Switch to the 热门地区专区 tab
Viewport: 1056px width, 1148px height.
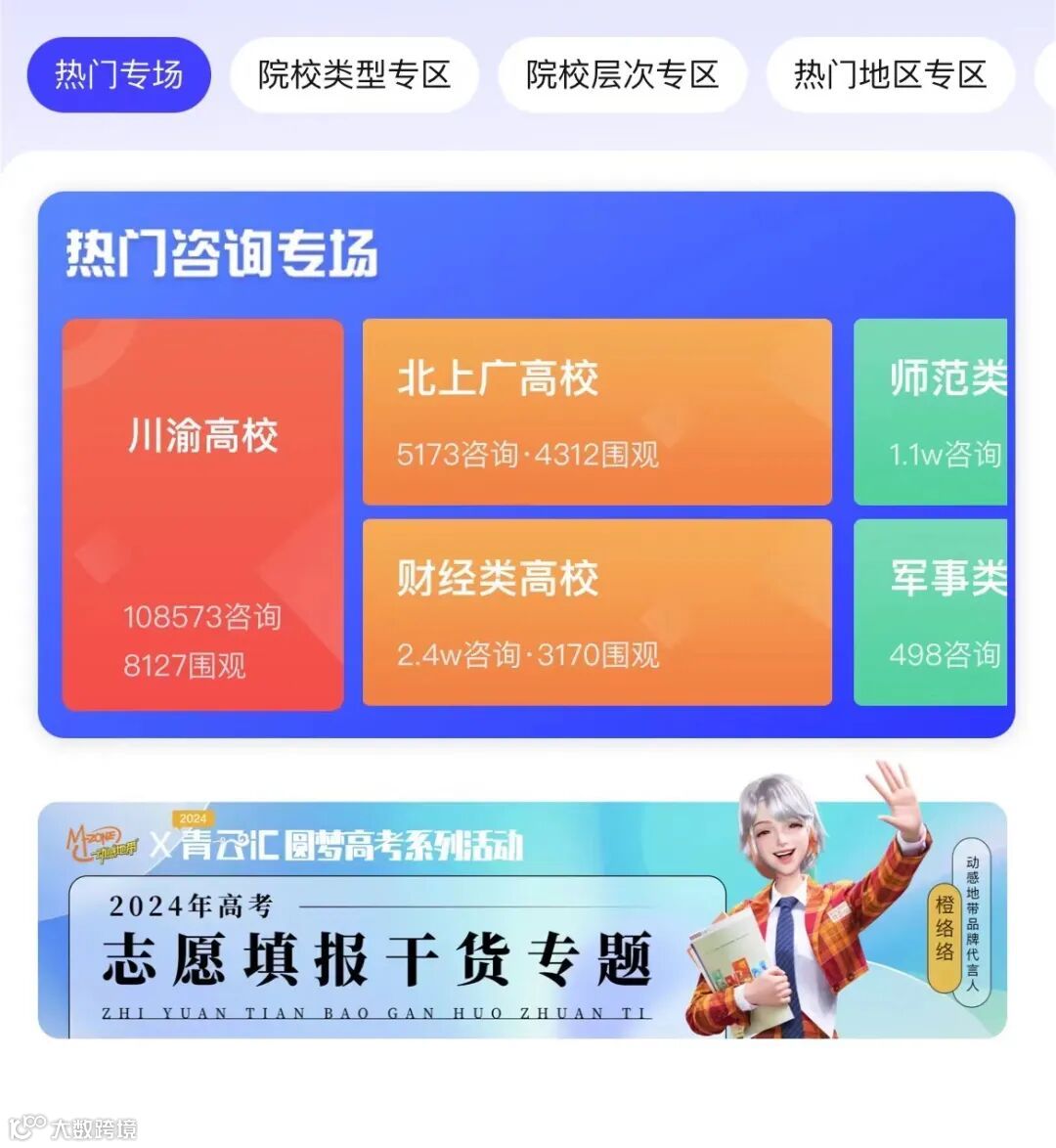(x=891, y=74)
